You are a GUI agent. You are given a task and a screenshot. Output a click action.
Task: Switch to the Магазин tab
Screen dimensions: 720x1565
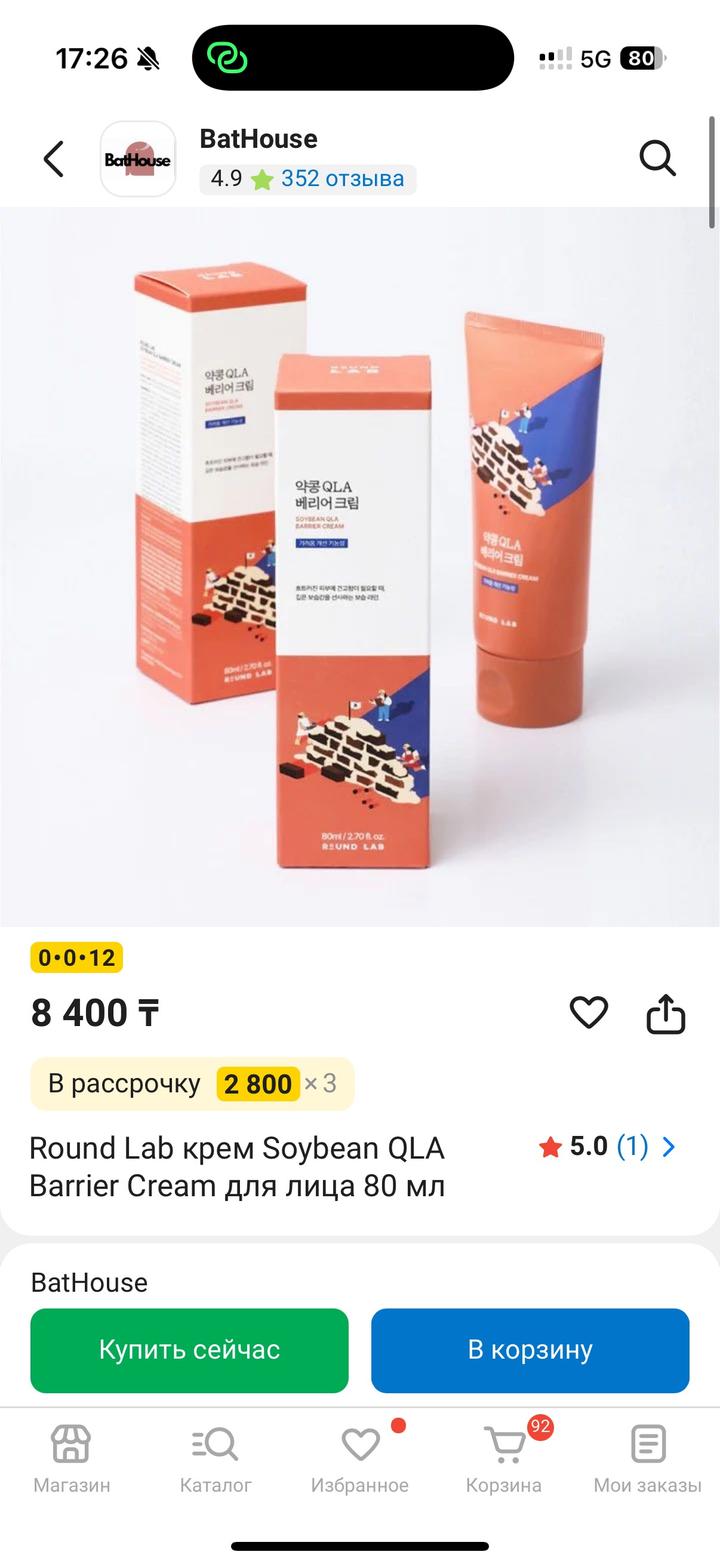72,1459
